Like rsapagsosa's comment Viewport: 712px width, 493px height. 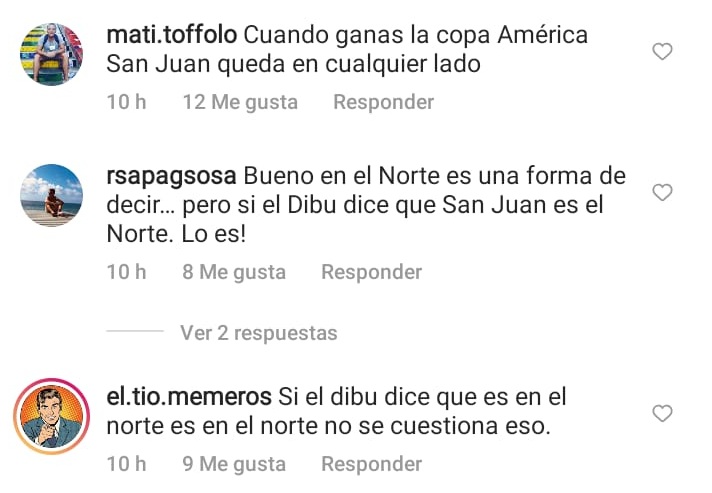click(662, 192)
